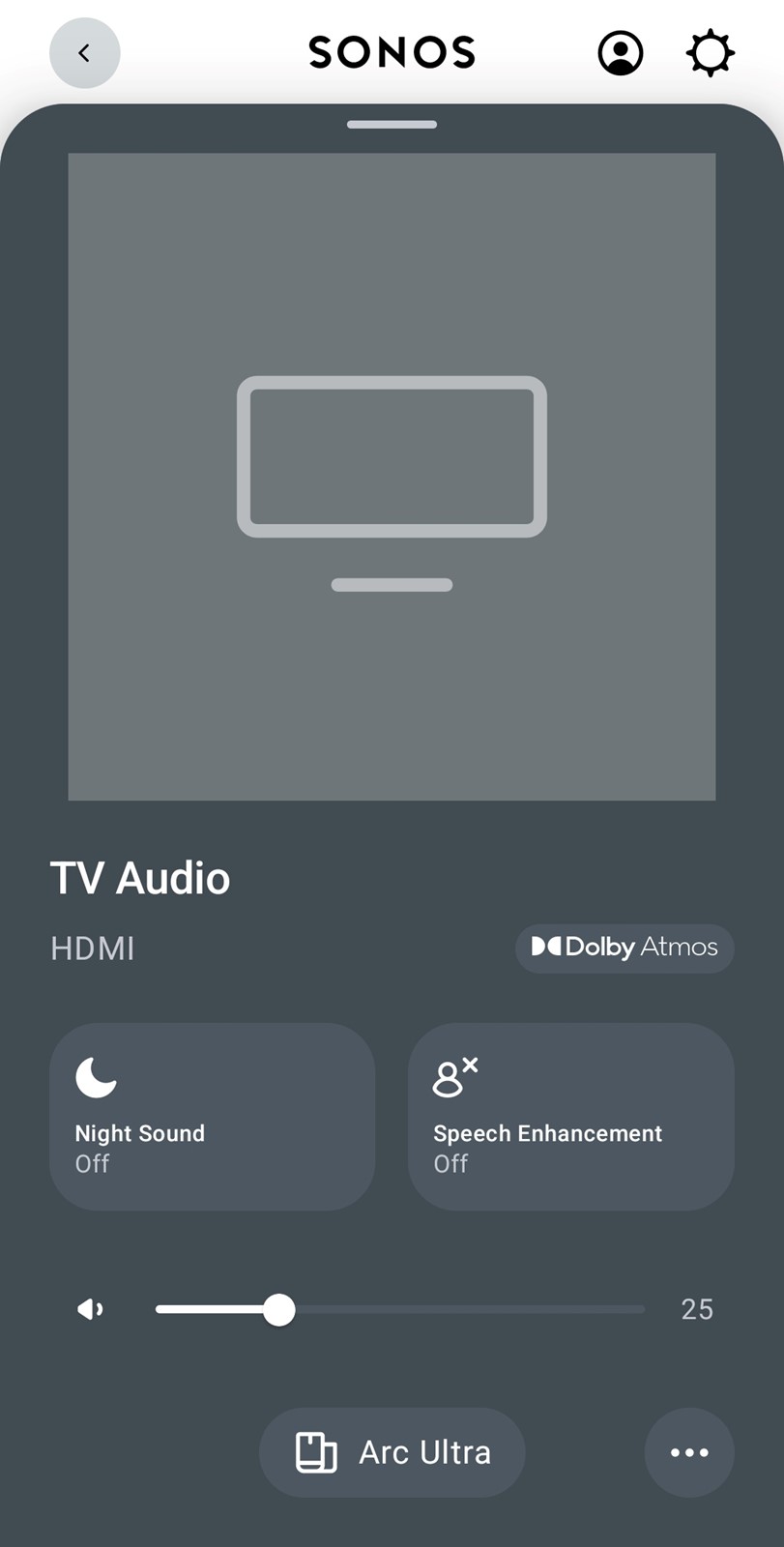784x1547 pixels.
Task: Open the account profile icon
Action: [x=621, y=52]
